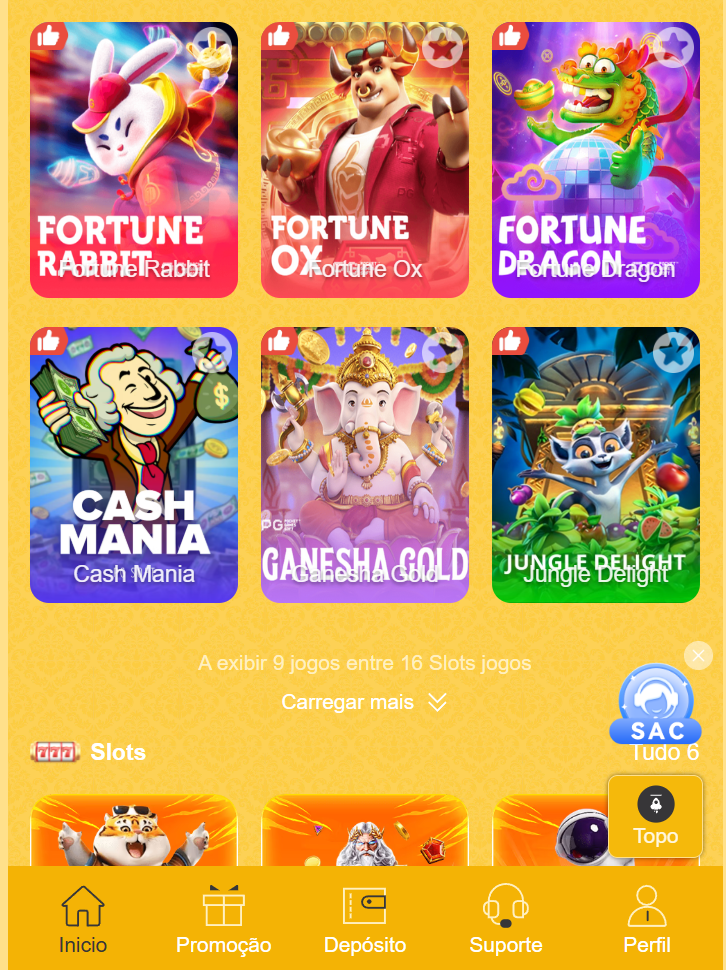Select the Promoção gift icon
726x970 pixels.
click(224, 910)
